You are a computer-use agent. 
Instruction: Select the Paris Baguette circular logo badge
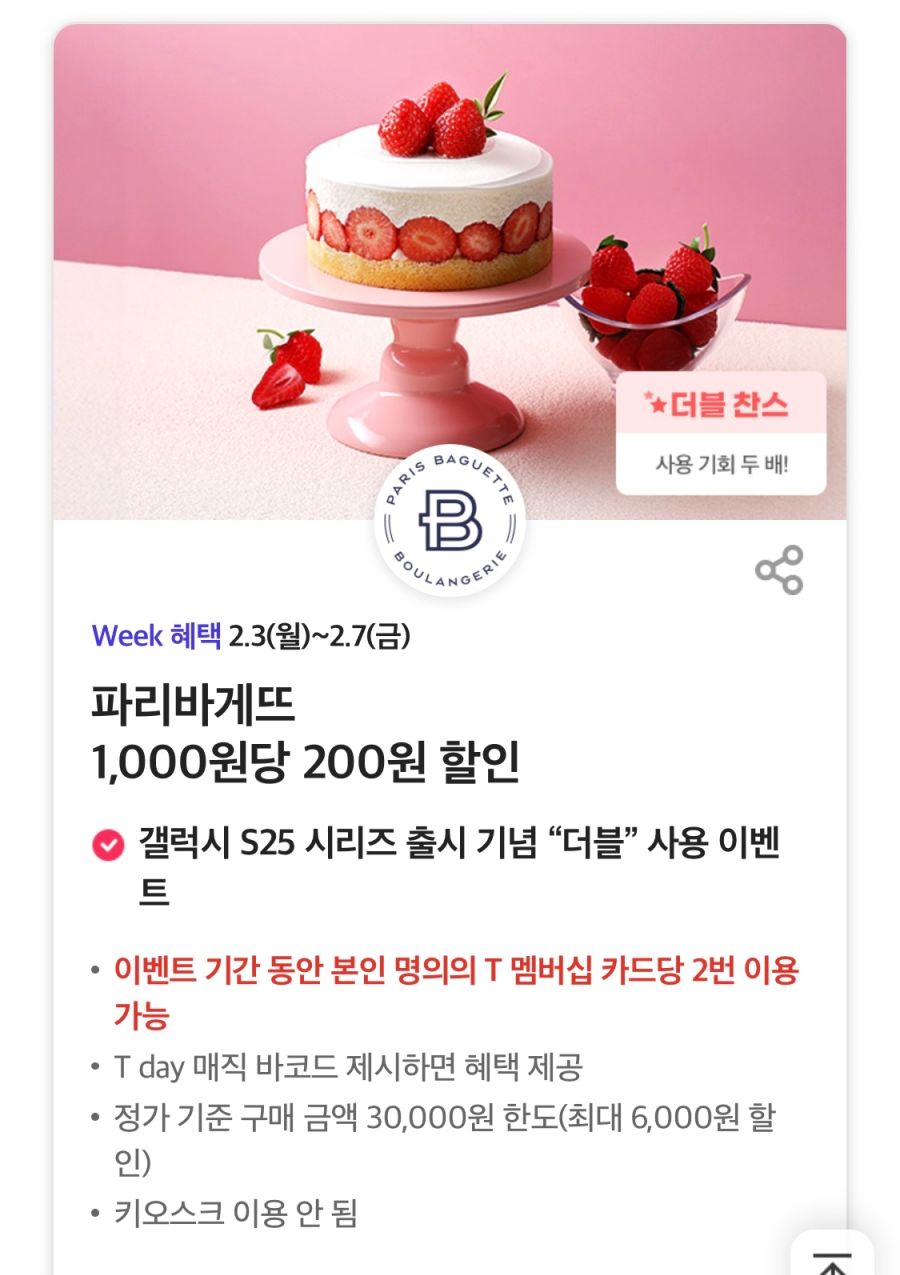tap(448, 520)
